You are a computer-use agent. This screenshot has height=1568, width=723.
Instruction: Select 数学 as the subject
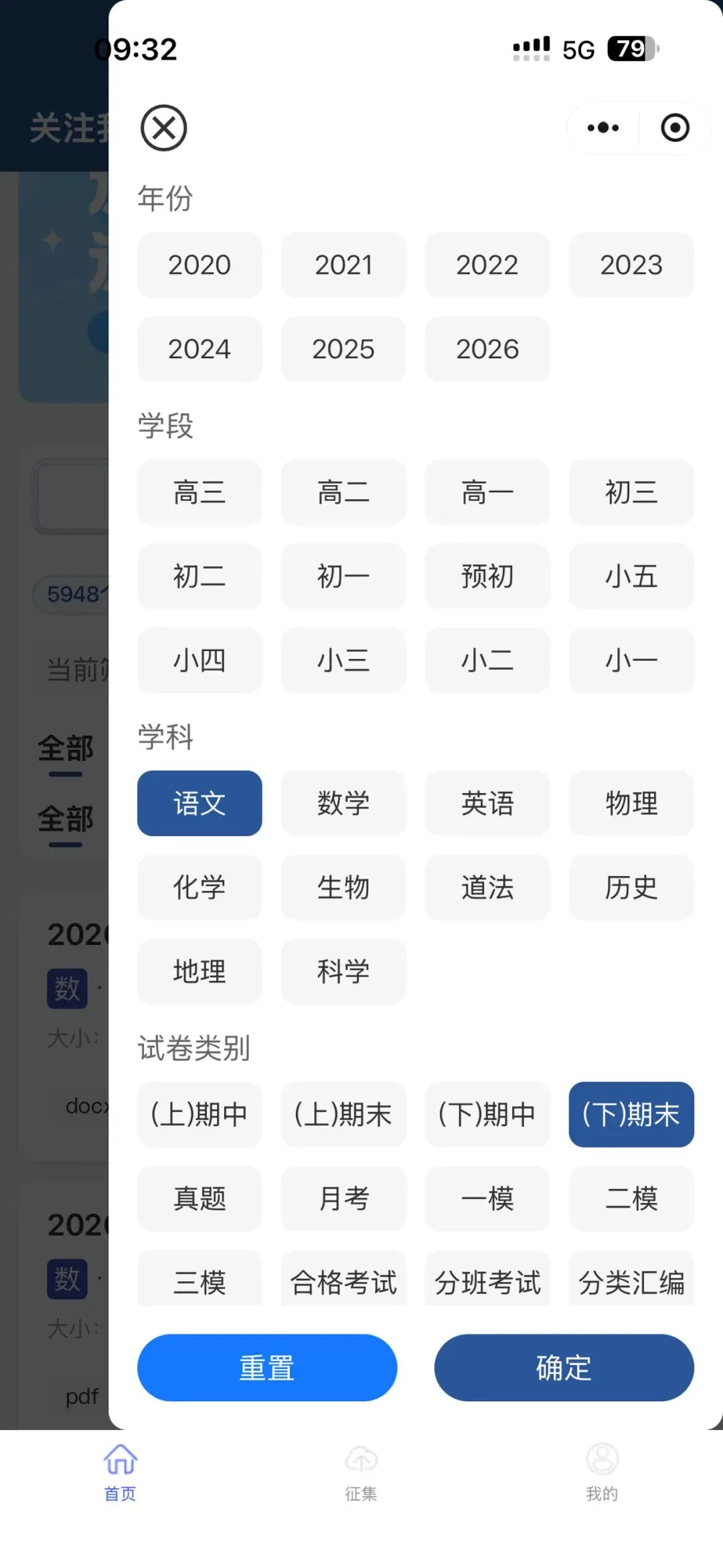(x=343, y=803)
